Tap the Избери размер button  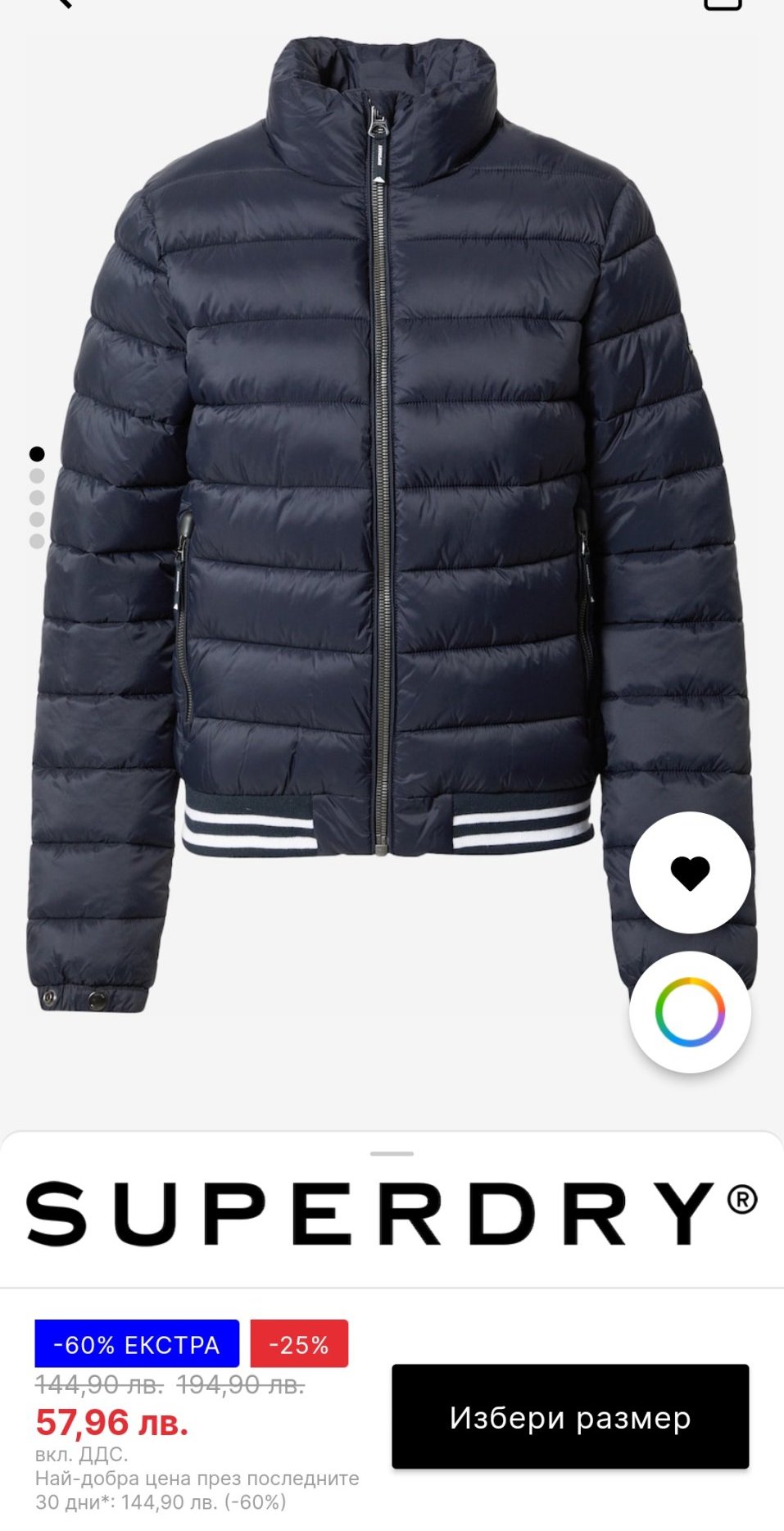coord(569,1417)
